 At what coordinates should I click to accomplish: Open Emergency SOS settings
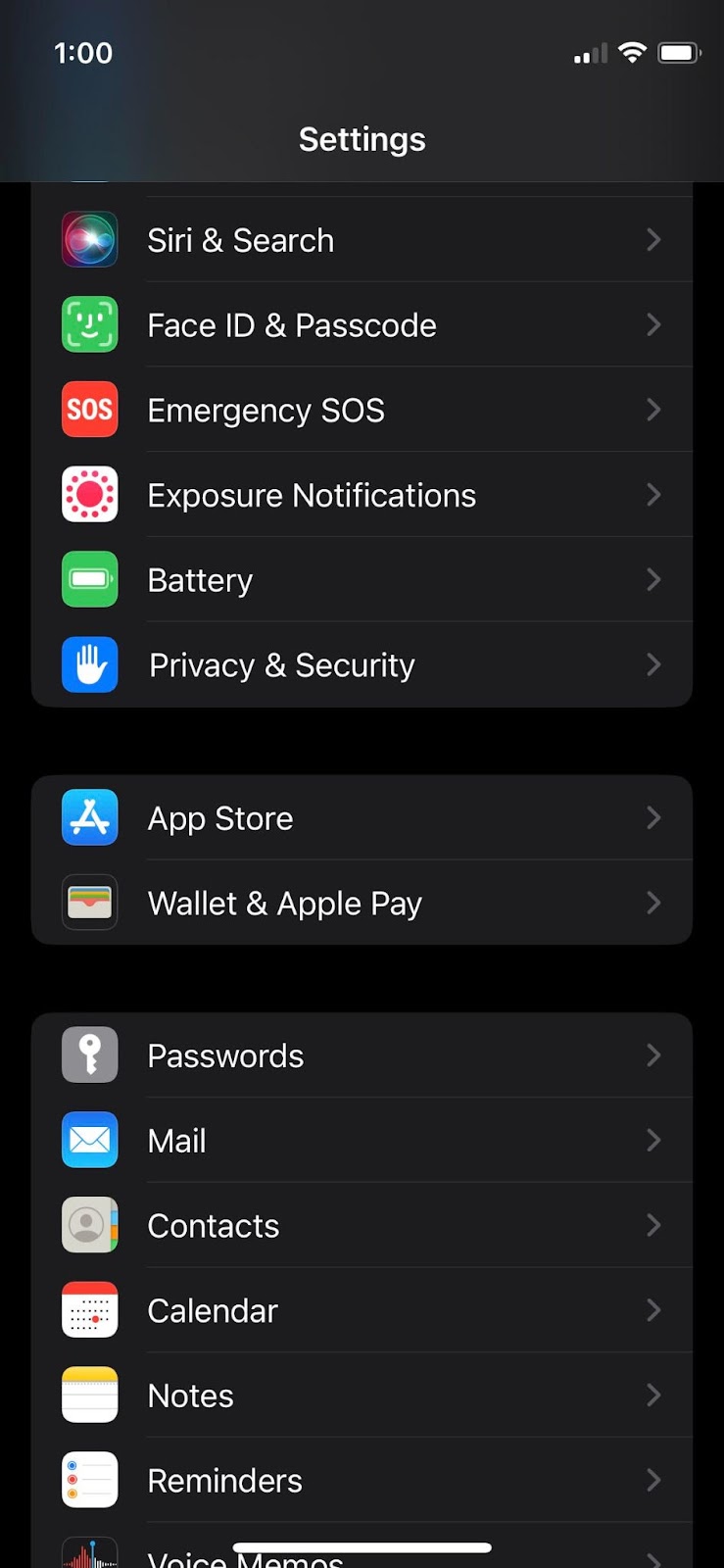tap(362, 410)
